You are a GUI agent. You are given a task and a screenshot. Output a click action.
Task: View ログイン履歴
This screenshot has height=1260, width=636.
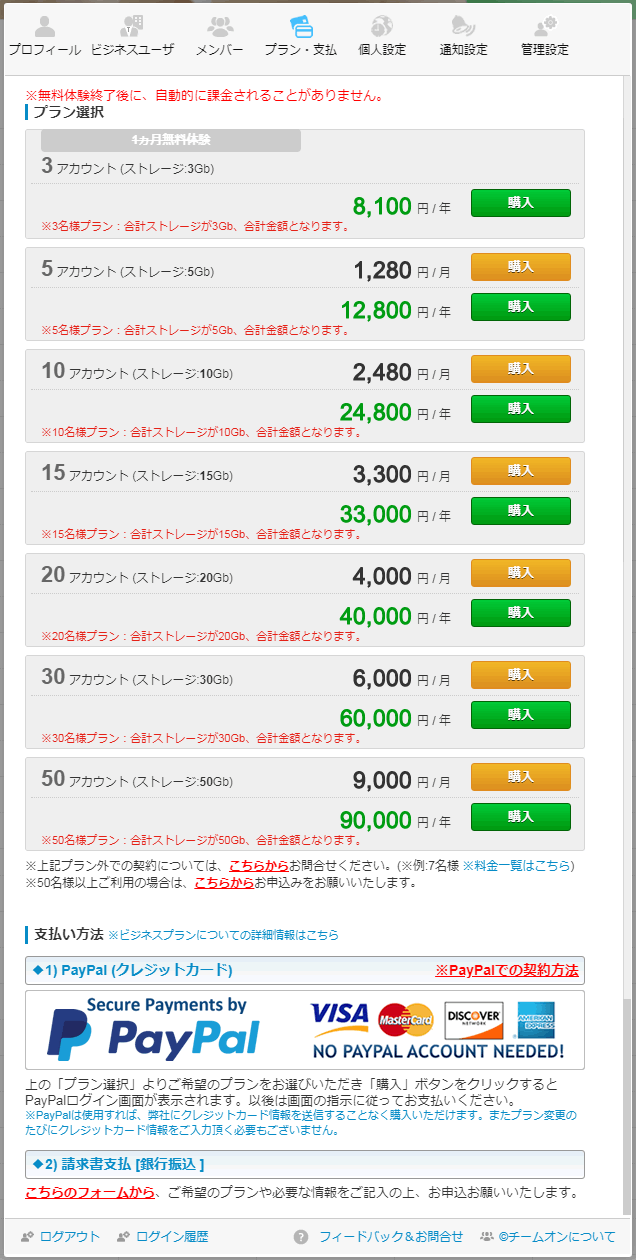coord(171,1237)
